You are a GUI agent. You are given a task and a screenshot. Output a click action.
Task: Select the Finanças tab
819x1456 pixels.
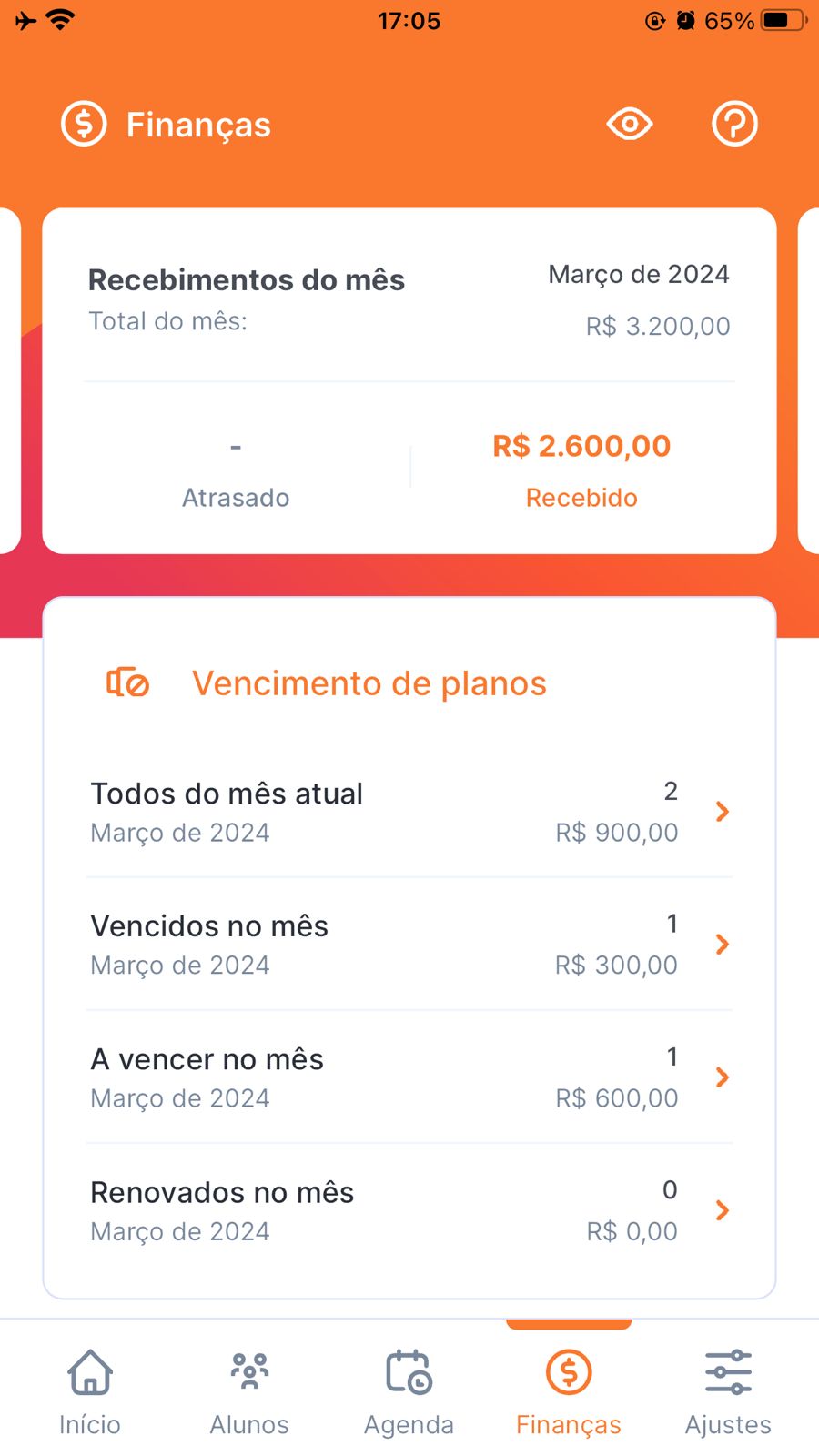[569, 1392]
